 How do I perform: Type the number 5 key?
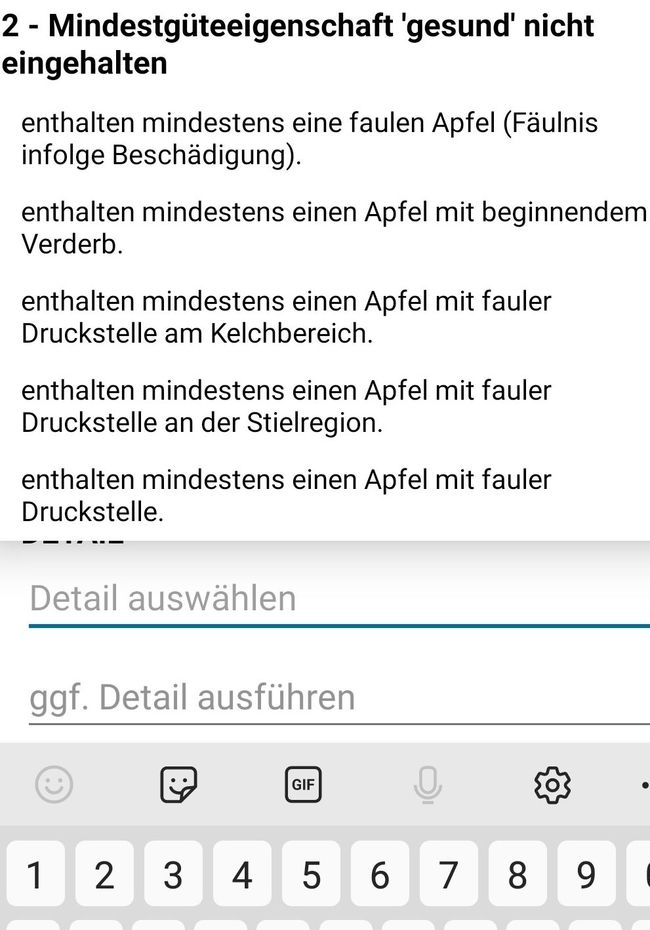311,875
